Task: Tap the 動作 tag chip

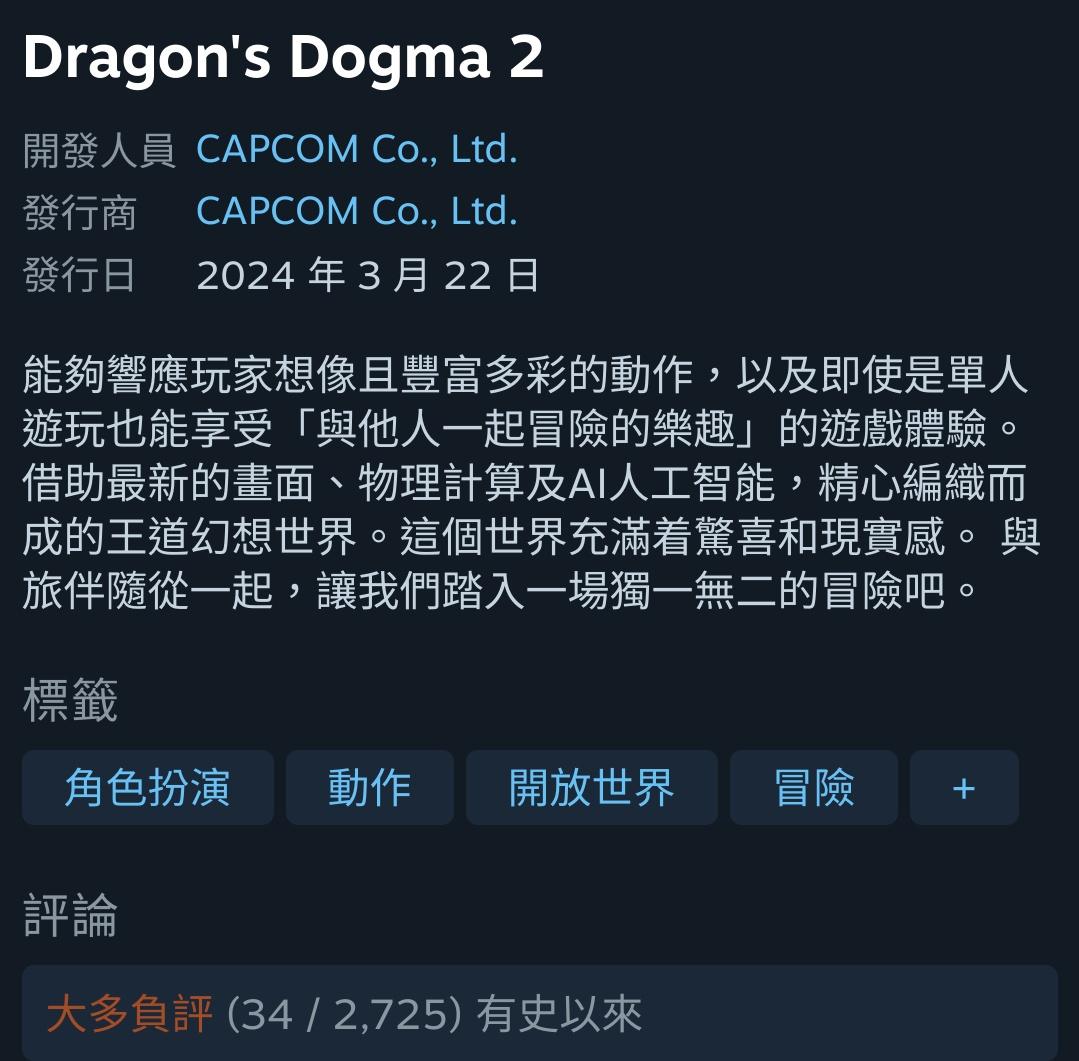Action: click(369, 788)
